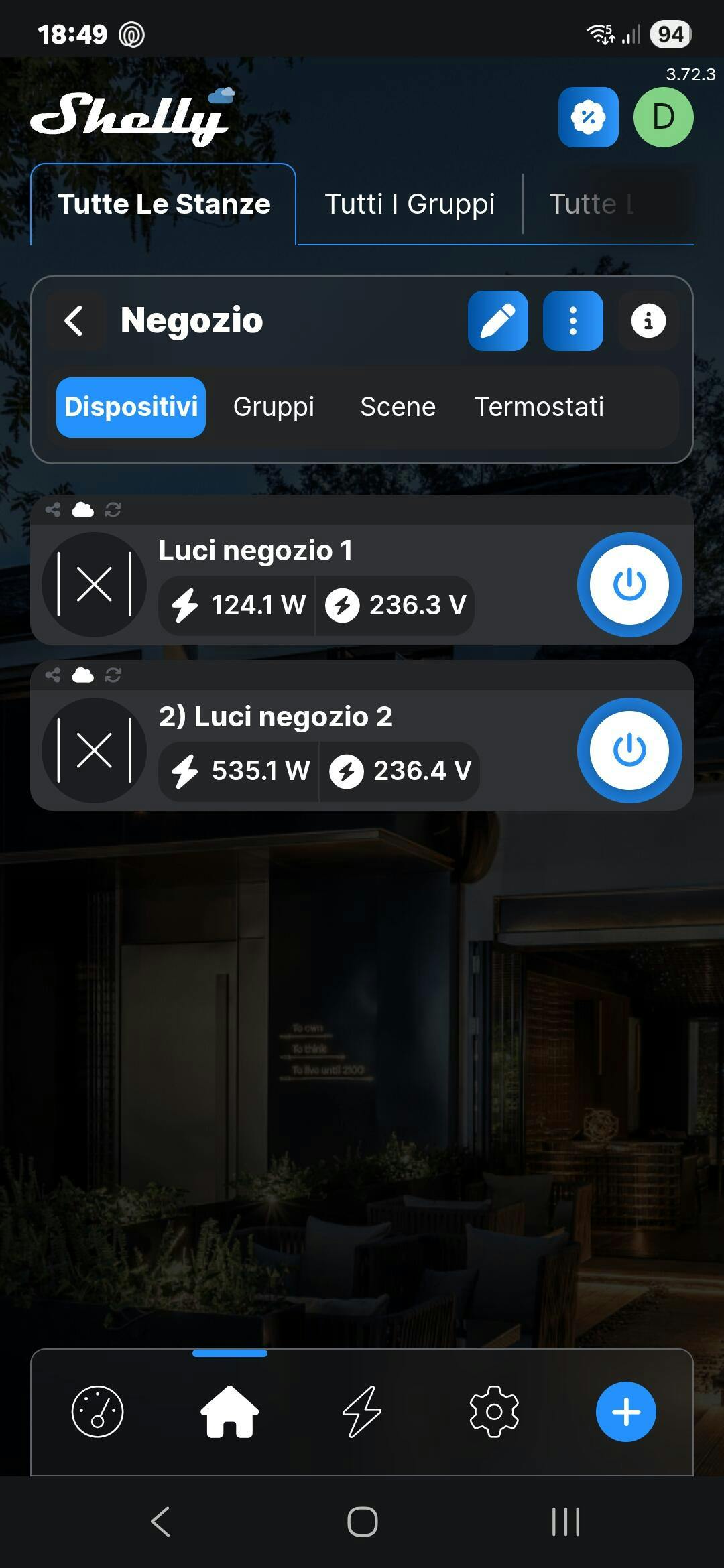Open the settings gear tab
The image size is (724, 1568).
pos(494,1411)
